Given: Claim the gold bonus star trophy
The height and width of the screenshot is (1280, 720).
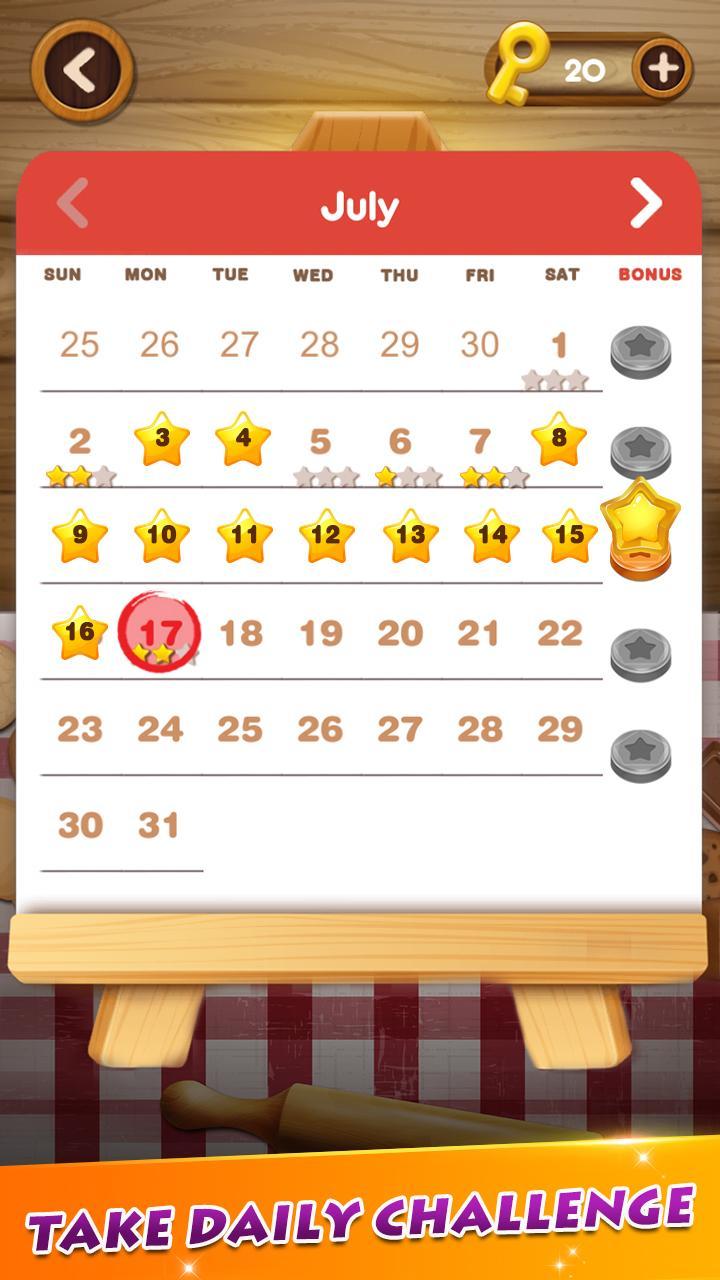Looking at the screenshot, I should [640, 527].
